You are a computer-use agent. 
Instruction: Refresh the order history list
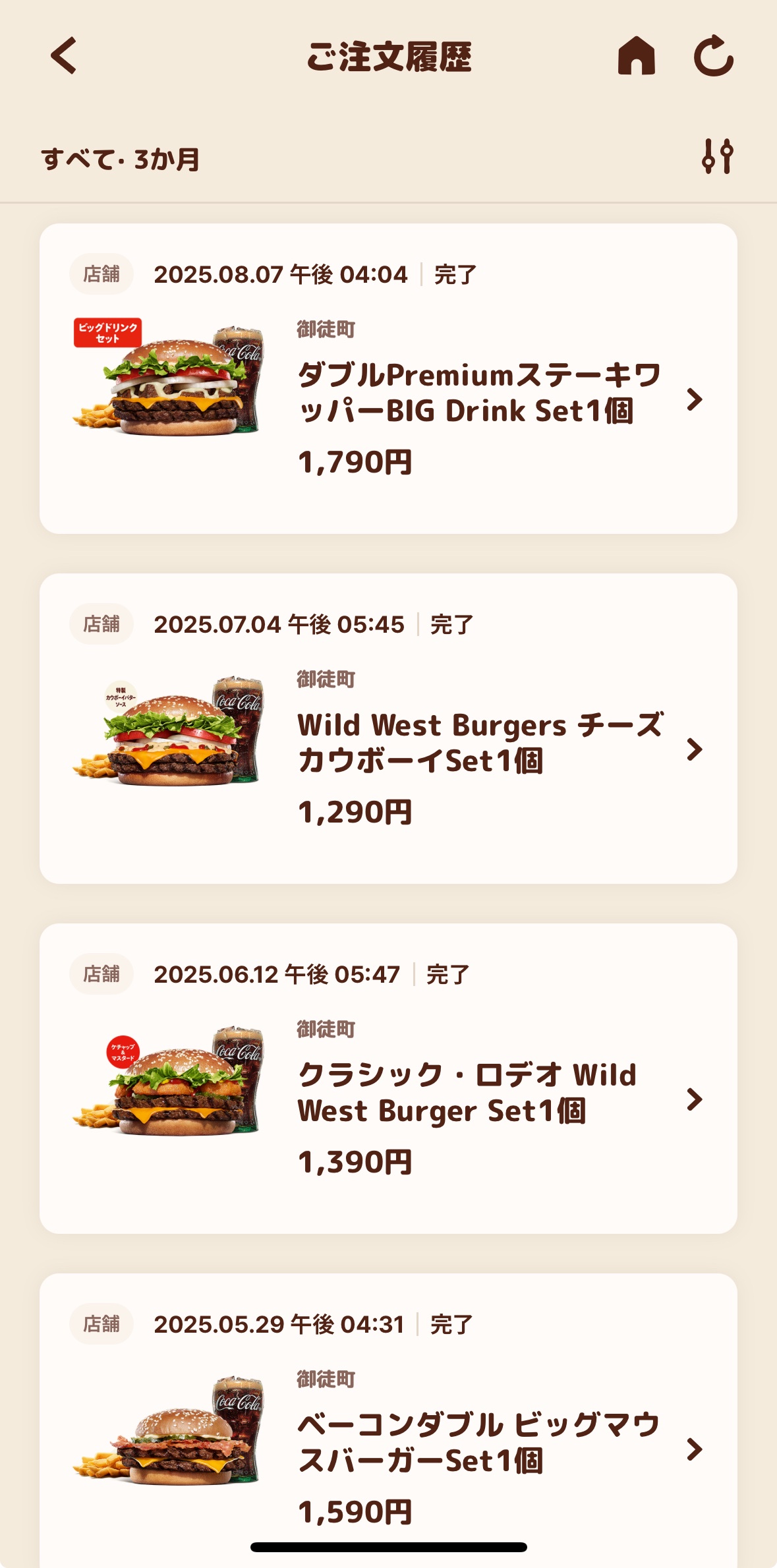[714, 55]
